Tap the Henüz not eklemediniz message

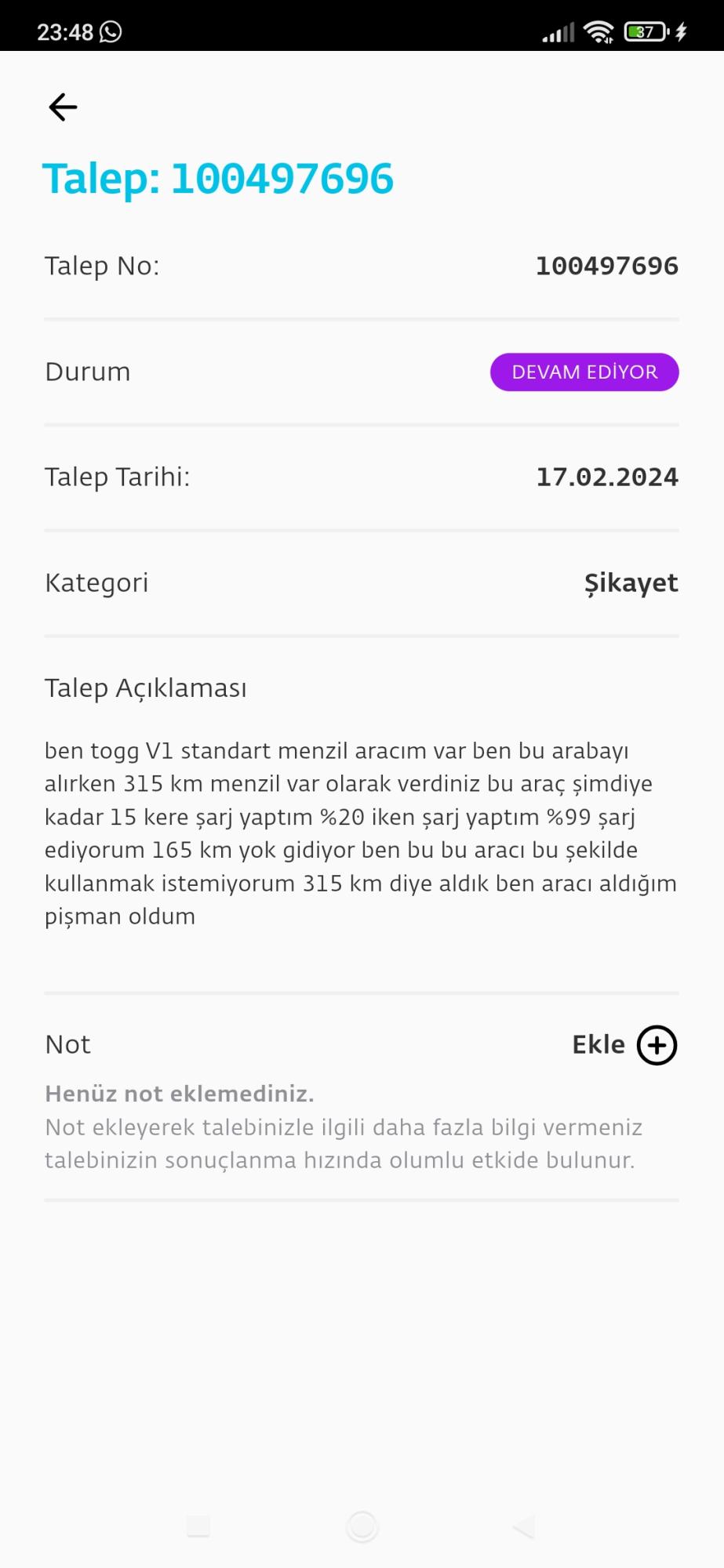point(179,1093)
